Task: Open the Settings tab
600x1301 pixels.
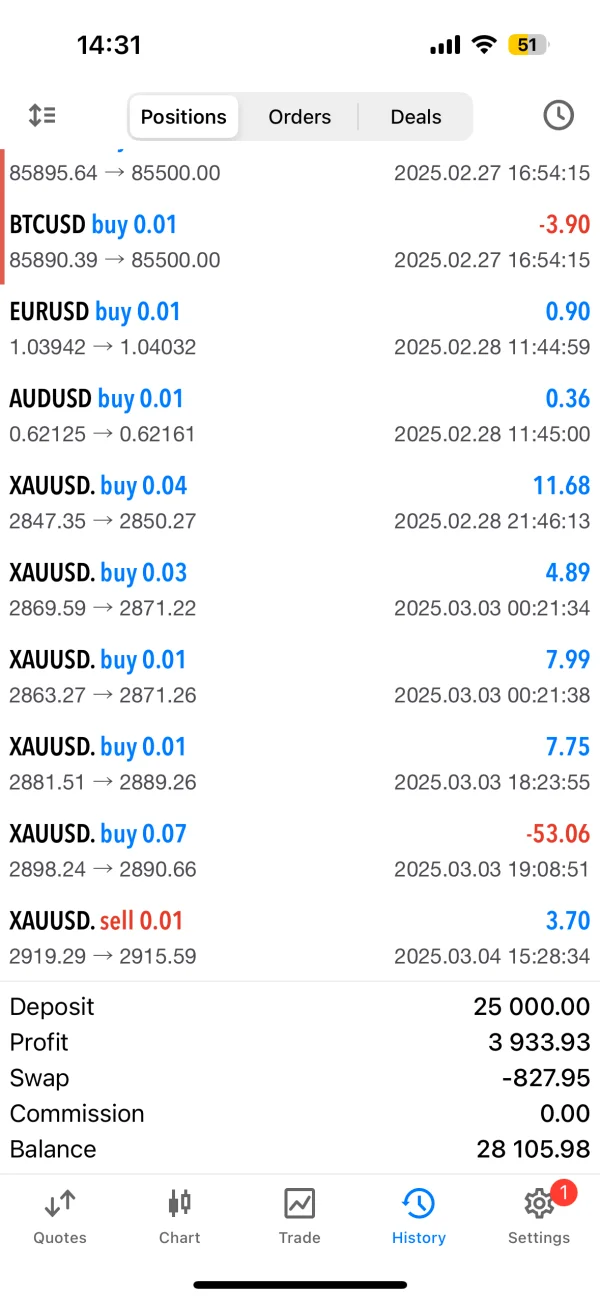Action: [x=538, y=1216]
